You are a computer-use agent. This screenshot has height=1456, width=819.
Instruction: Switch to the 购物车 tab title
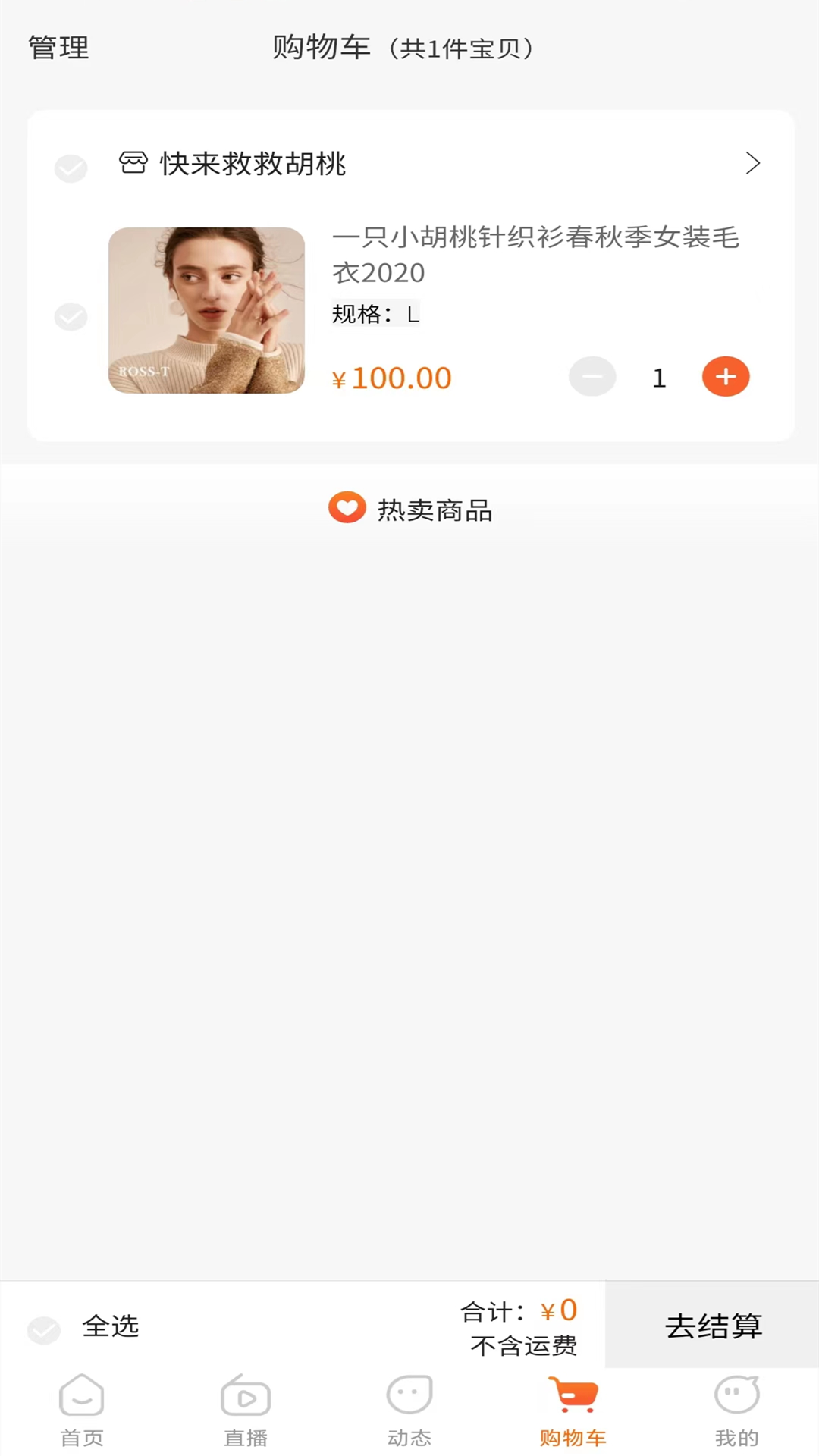click(322, 47)
